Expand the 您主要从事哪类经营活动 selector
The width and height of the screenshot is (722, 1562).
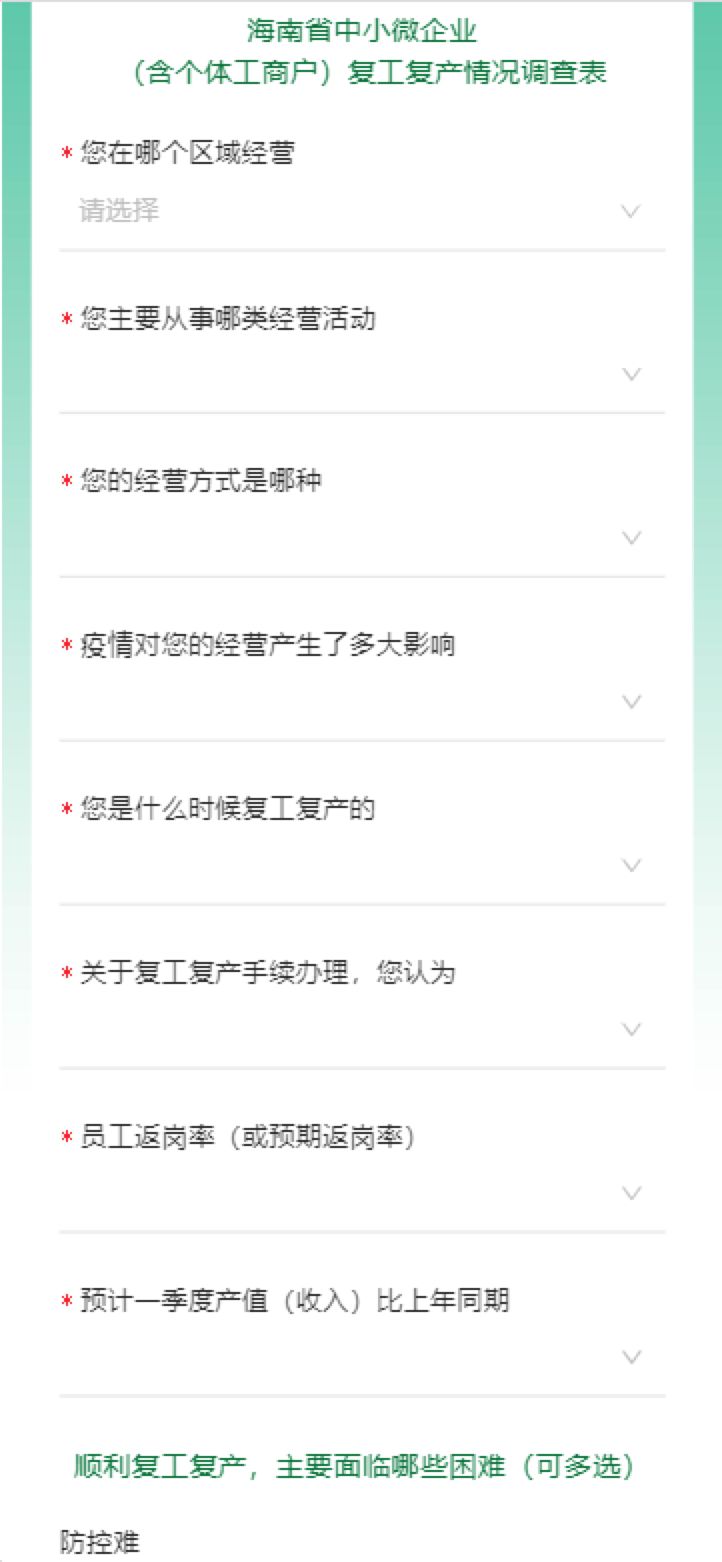click(361, 374)
